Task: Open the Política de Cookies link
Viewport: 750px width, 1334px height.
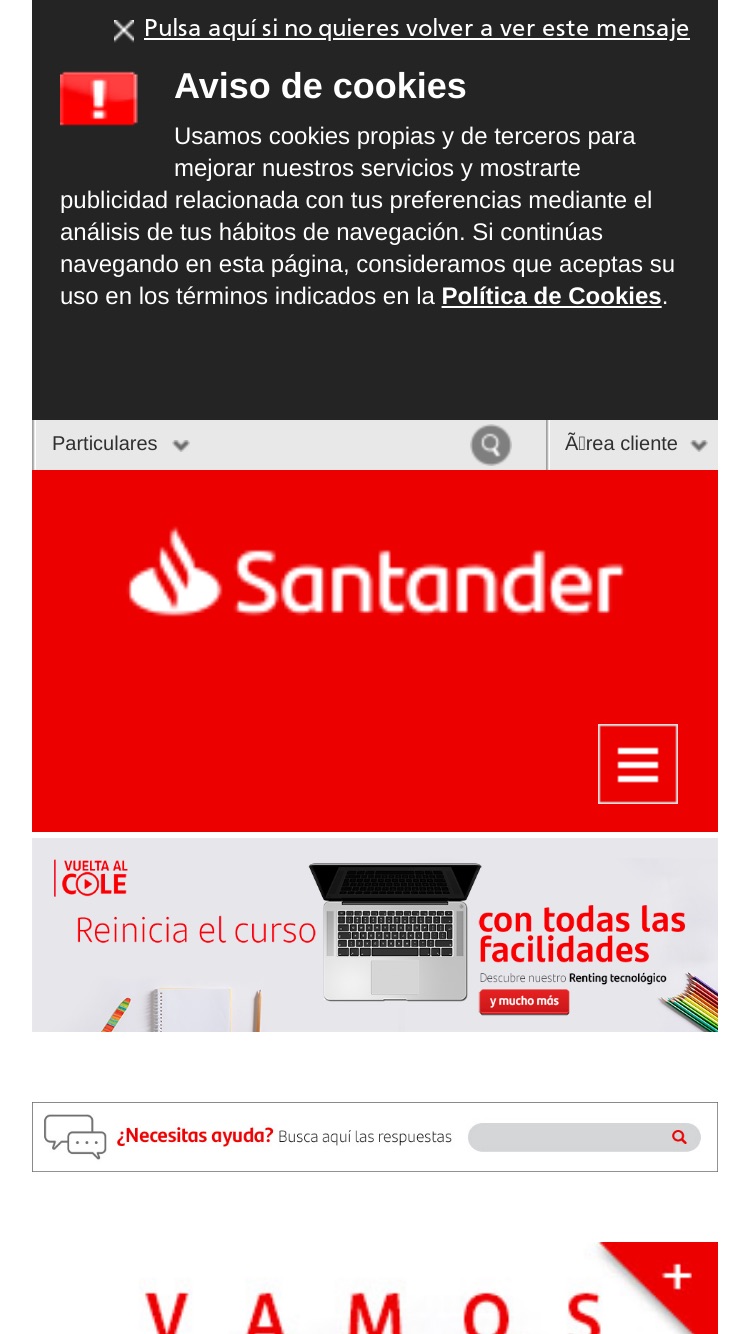Action: point(551,296)
